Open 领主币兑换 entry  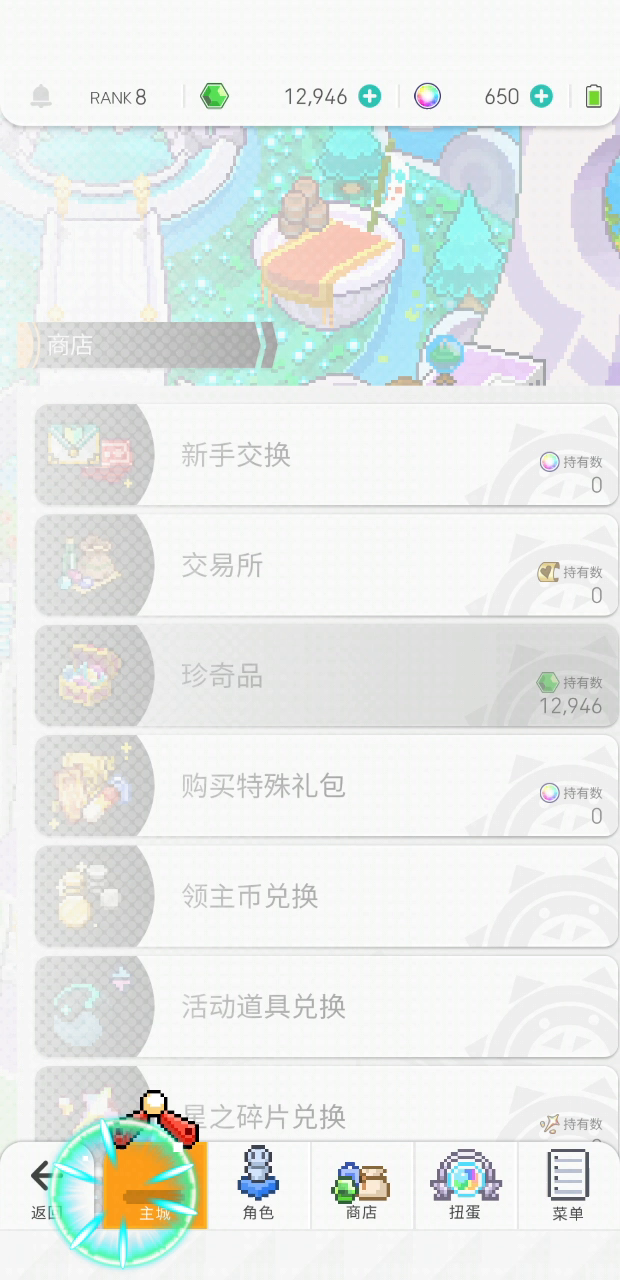coord(327,896)
